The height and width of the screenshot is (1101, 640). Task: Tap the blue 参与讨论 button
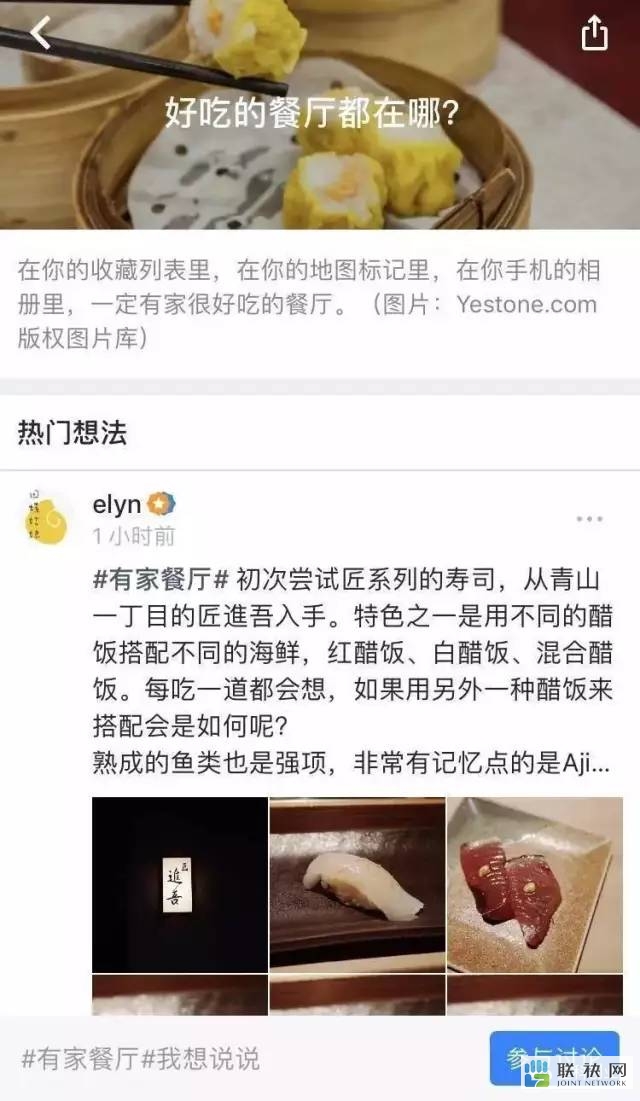pos(554,1058)
